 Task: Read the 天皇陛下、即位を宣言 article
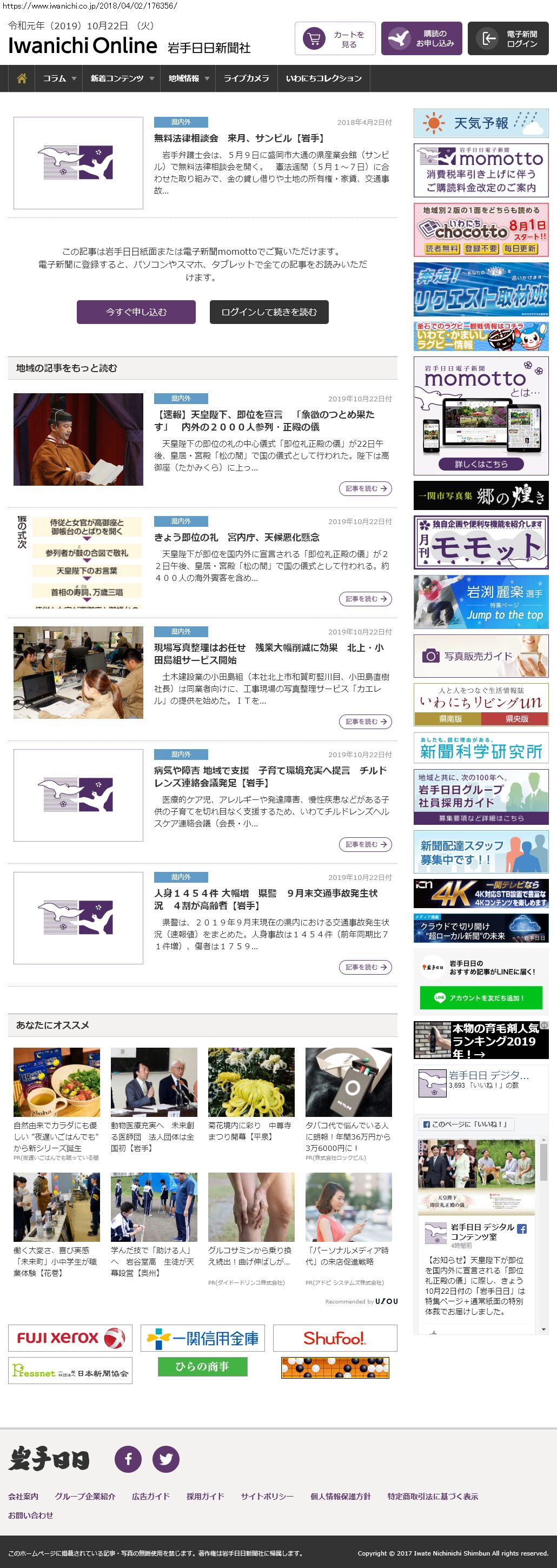click(x=365, y=488)
